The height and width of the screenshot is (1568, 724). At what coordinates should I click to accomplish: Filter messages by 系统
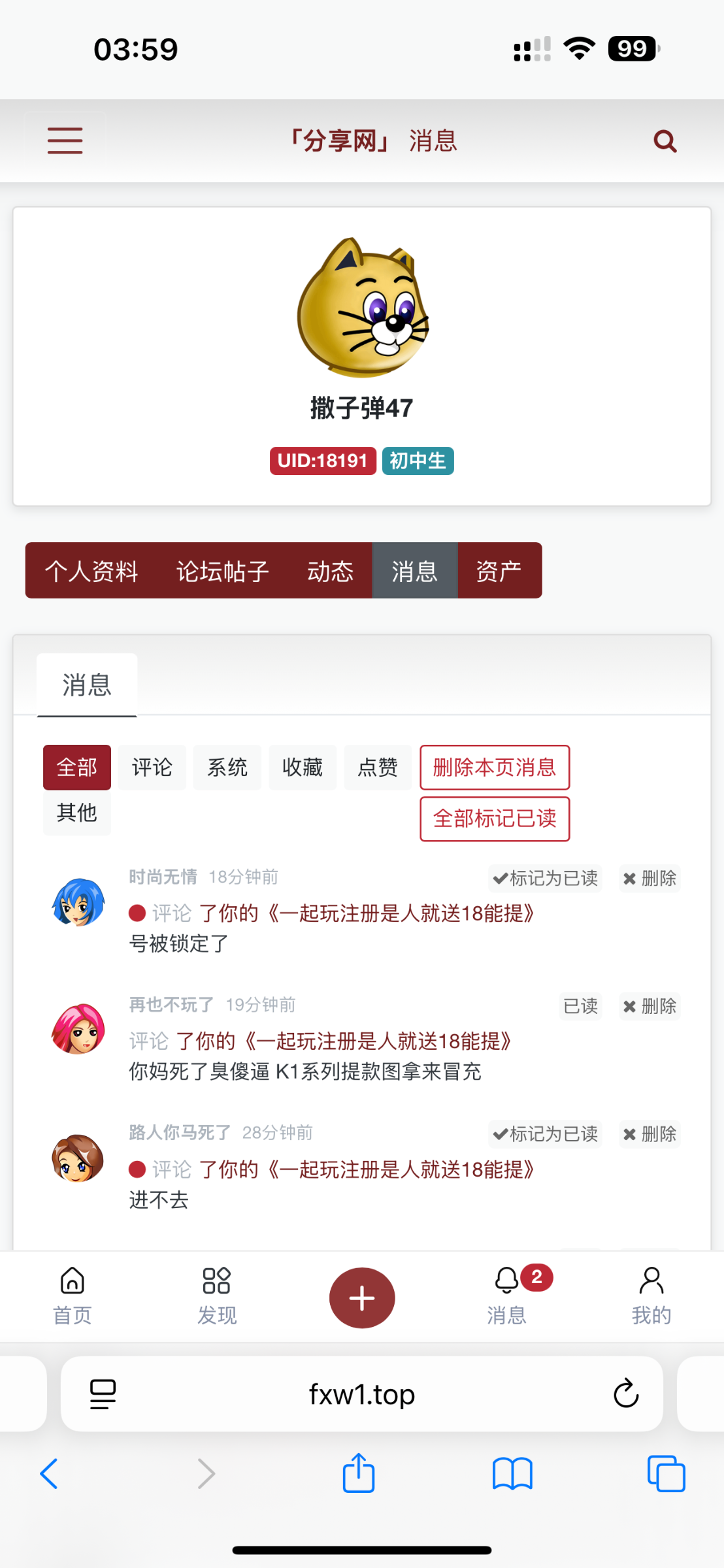point(227,767)
